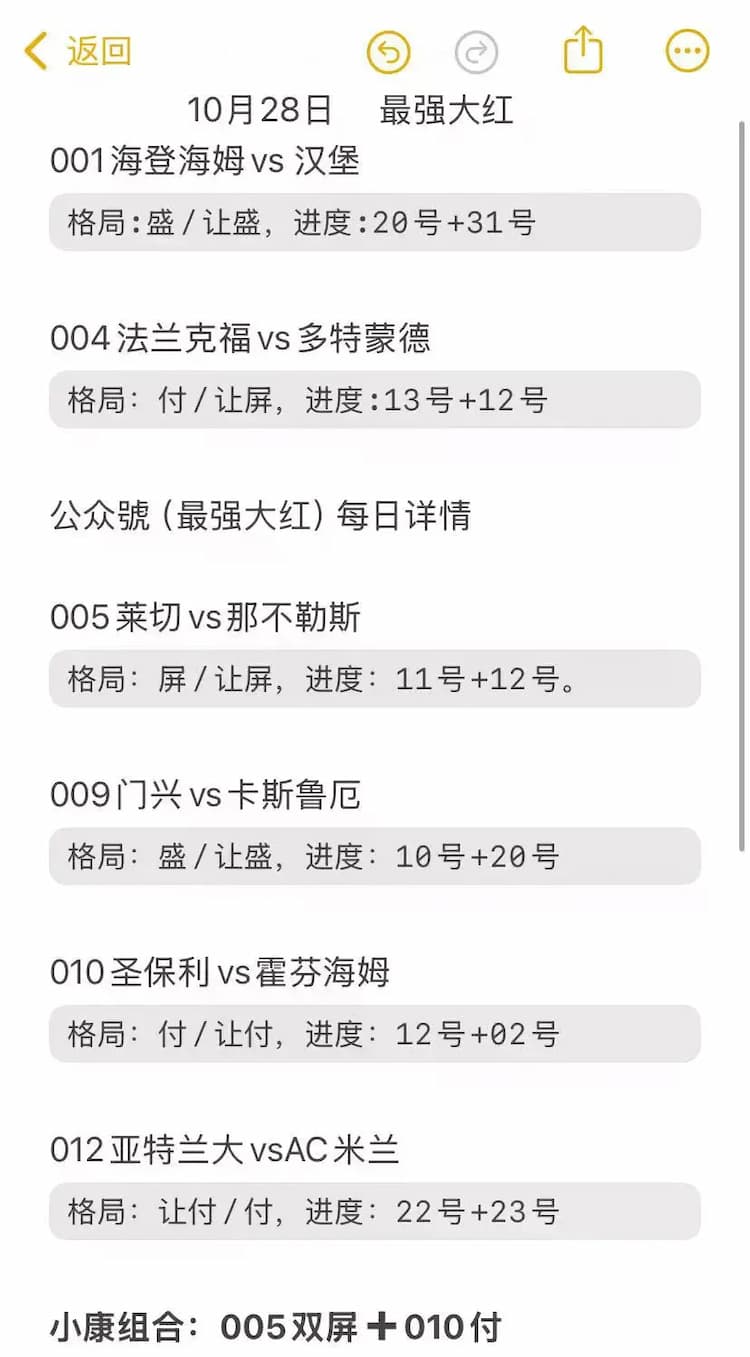Go back via 返回 button
The width and height of the screenshot is (750, 1357).
[x=78, y=51]
